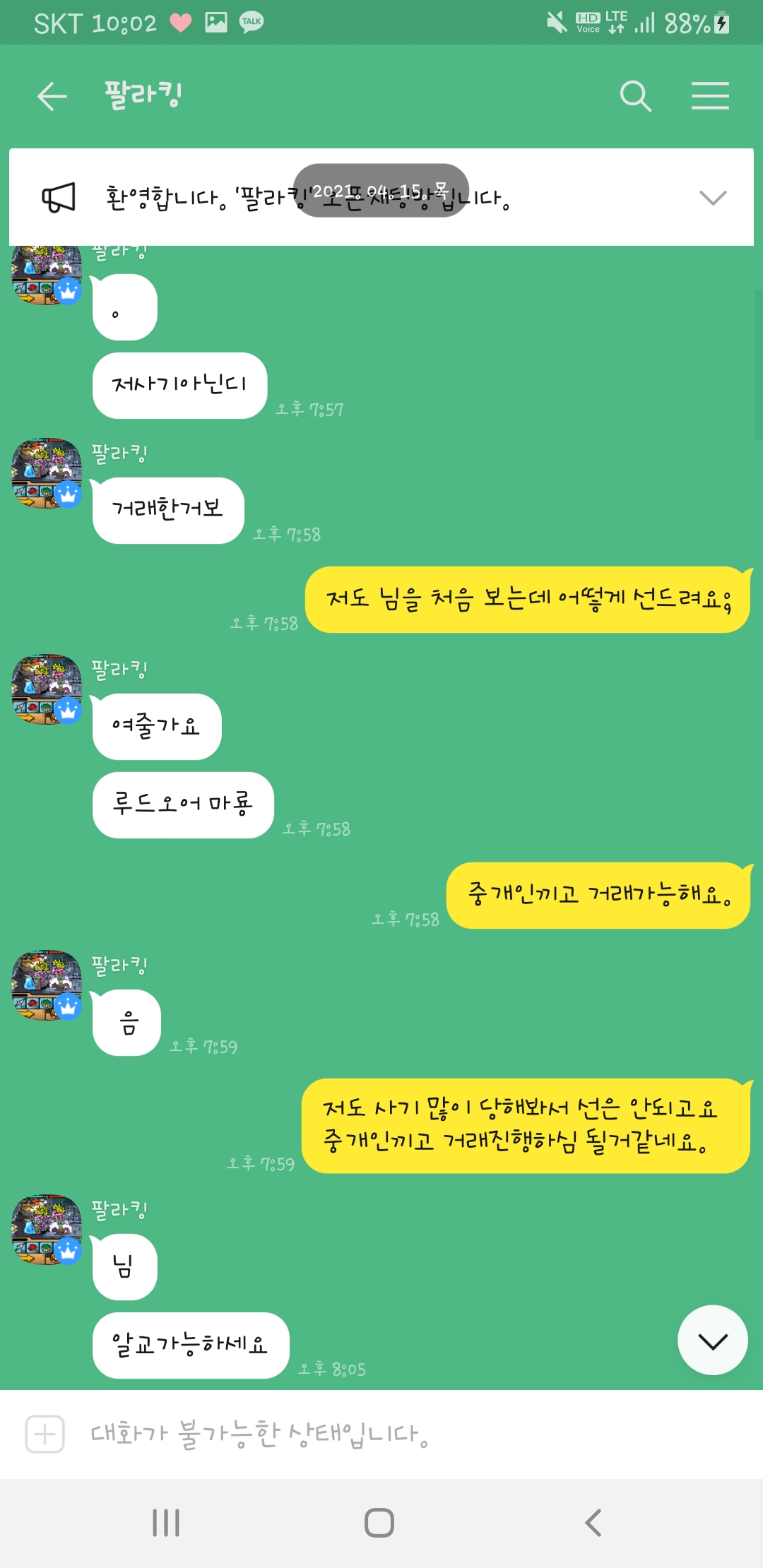Search within this chat room
This screenshot has width=763, height=1568.
[635, 96]
